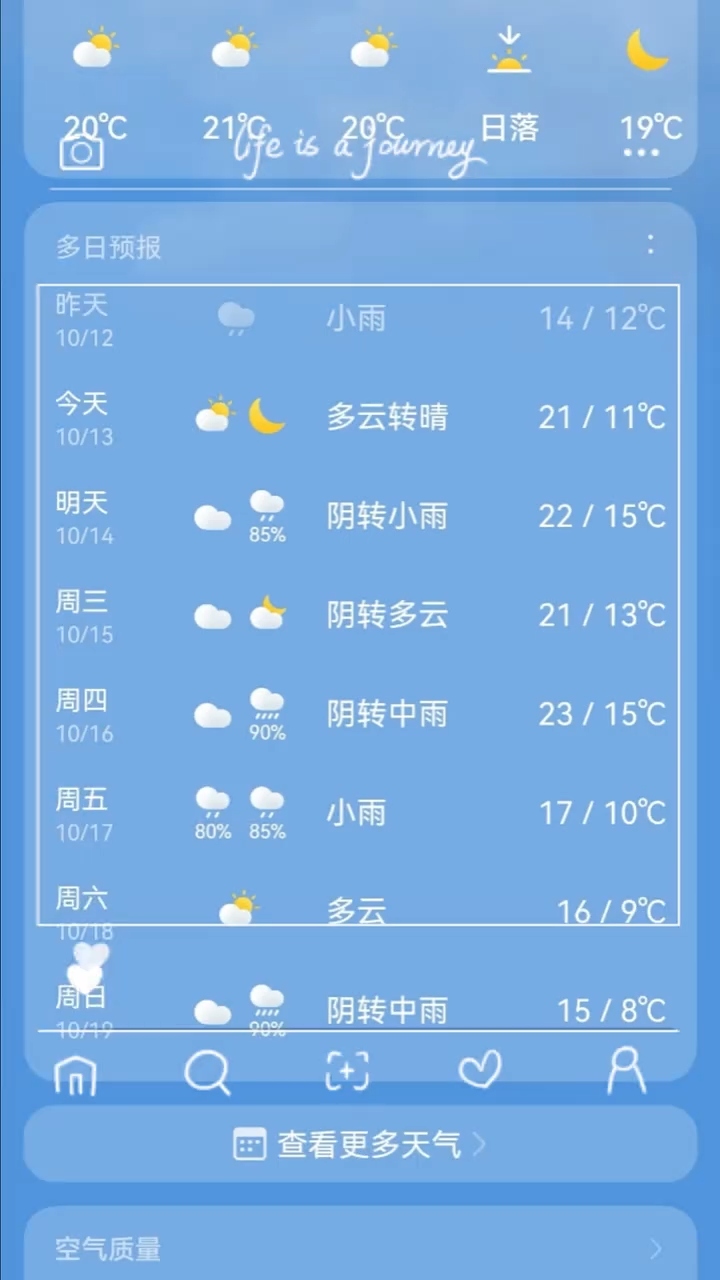This screenshot has height=1280, width=720.
Task: Tap 查看更多天气 button
Action: [x=360, y=1144]
